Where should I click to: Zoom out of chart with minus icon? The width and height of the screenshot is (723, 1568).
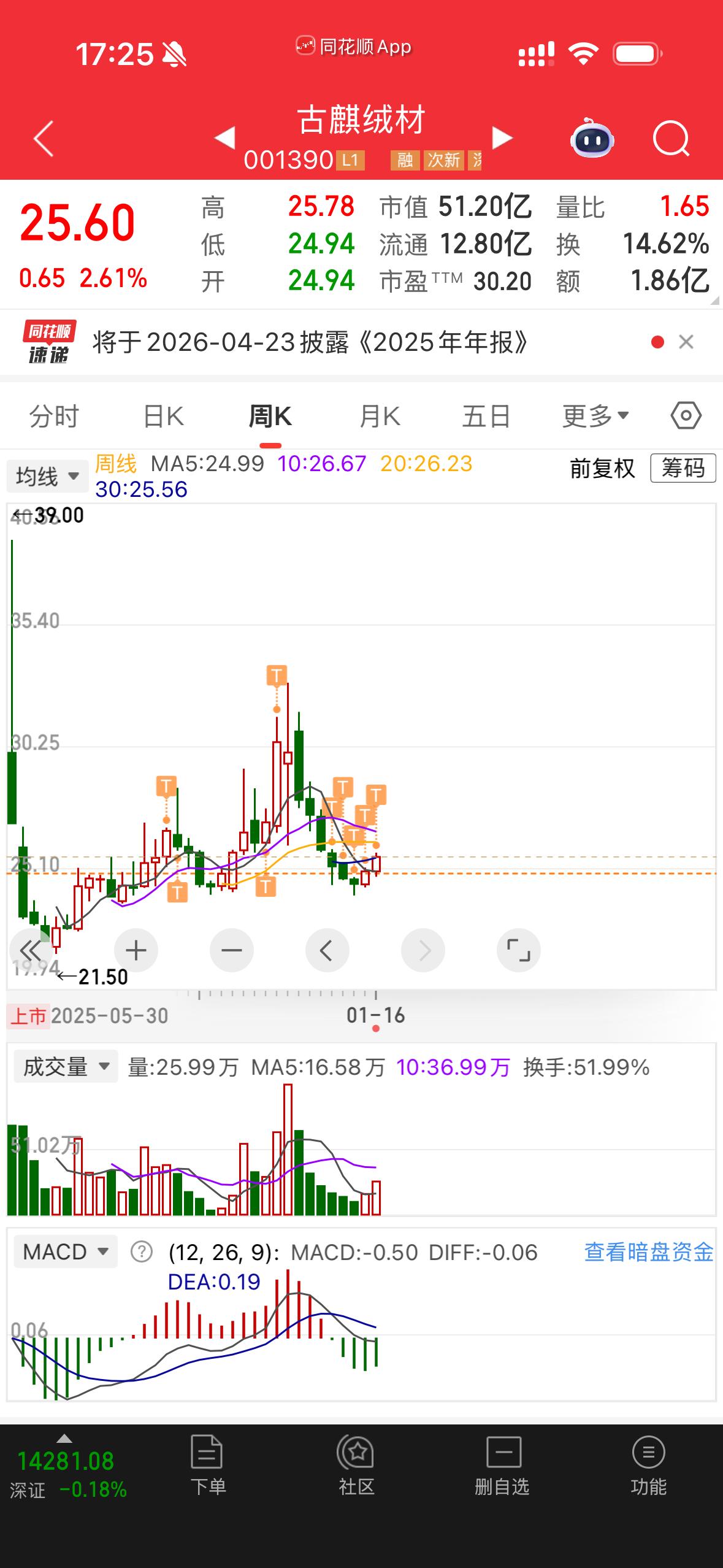pos(231,950)
